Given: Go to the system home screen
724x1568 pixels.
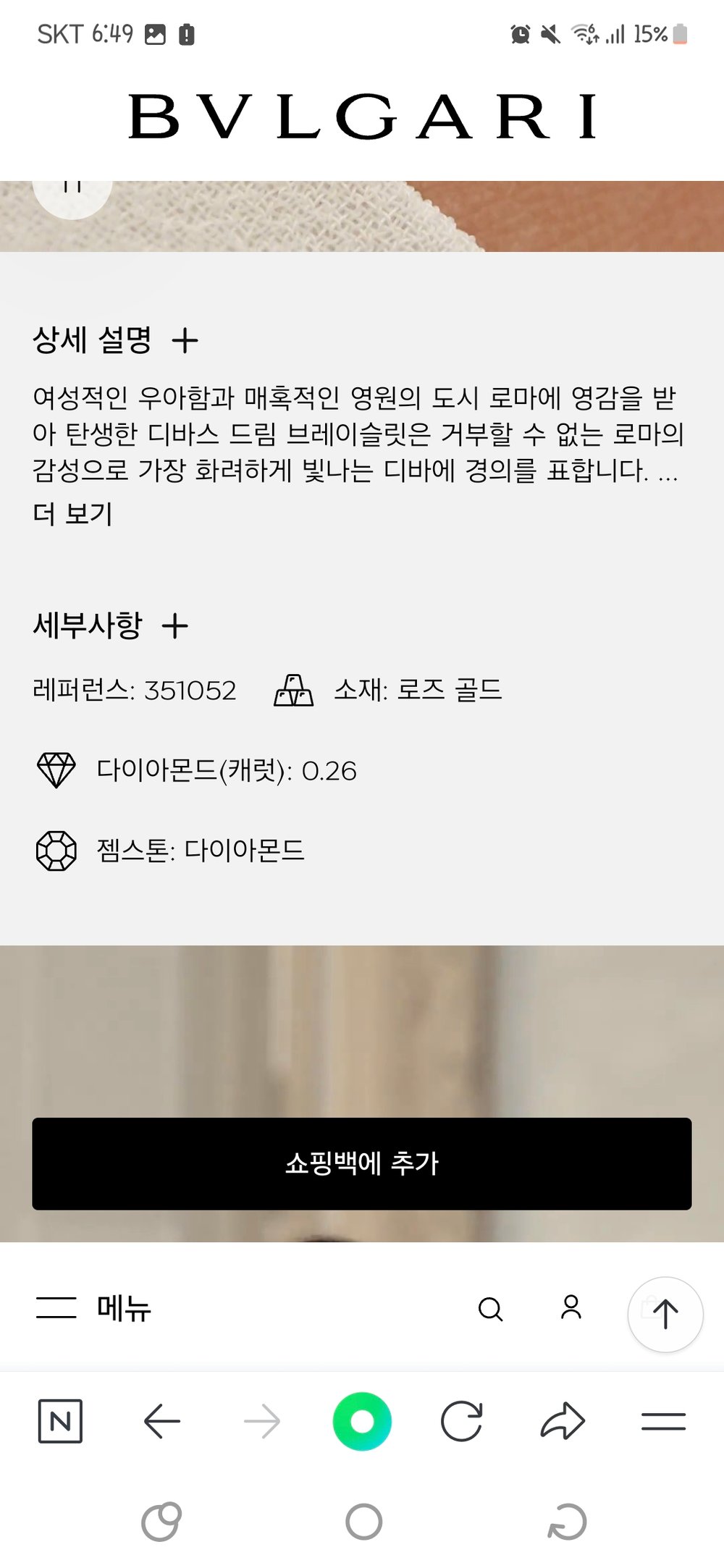Looking at the screenshot, I should pyautogui.click(x=363, y=1522).
